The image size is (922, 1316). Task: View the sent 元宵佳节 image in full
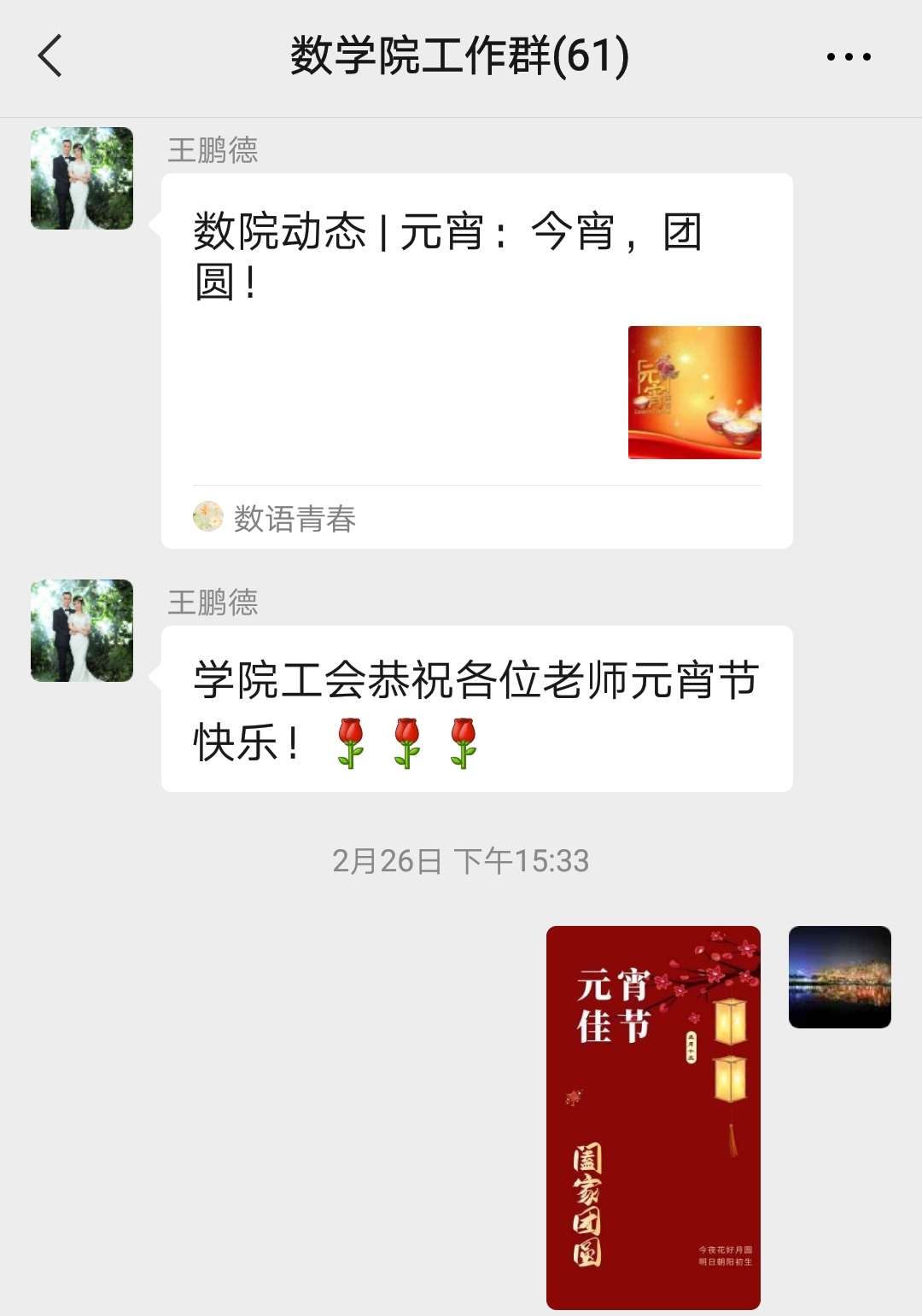tap(653, 1117)
